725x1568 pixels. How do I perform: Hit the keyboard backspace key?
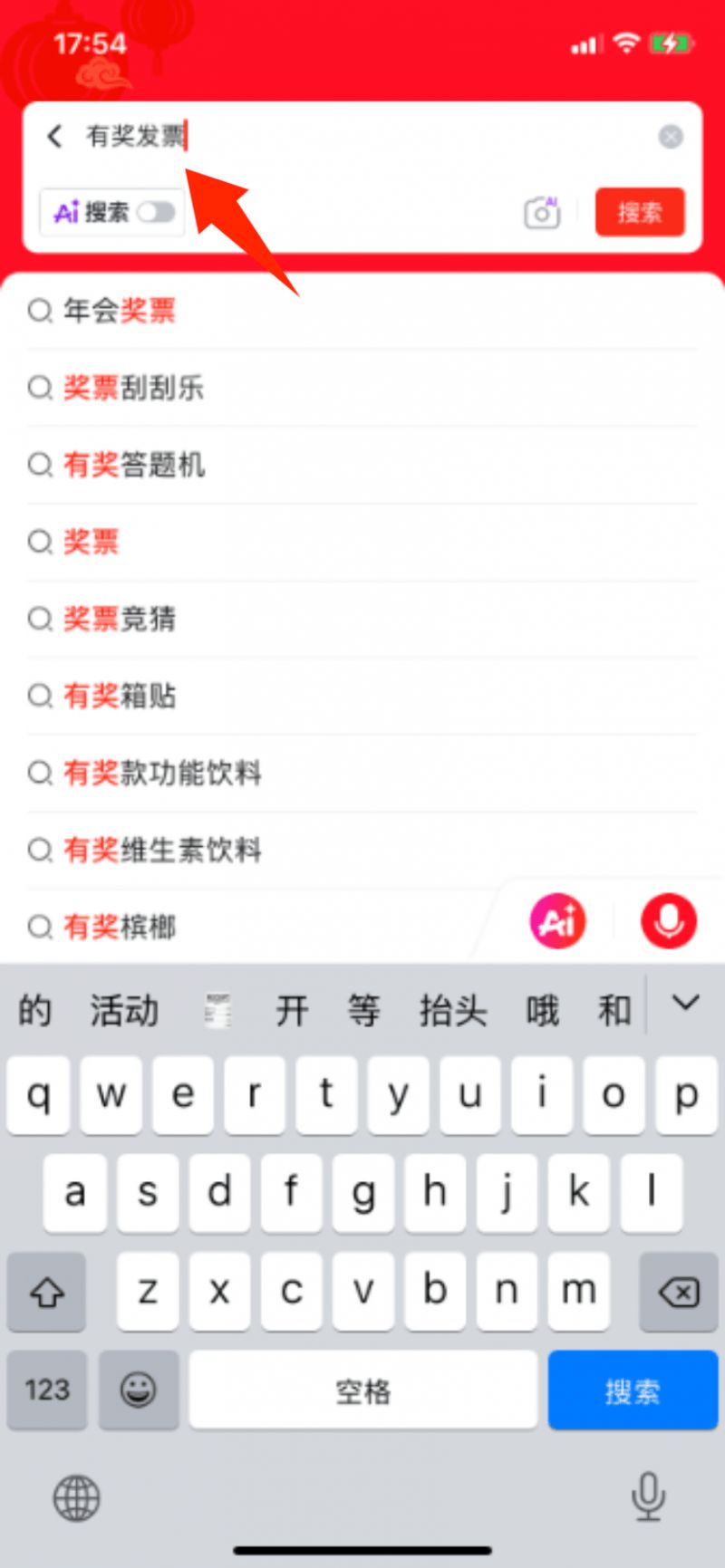[x=679, y=1292]
